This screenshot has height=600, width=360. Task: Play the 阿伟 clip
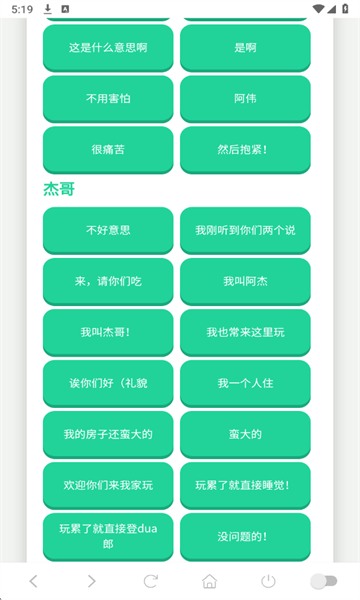[245, 99]
